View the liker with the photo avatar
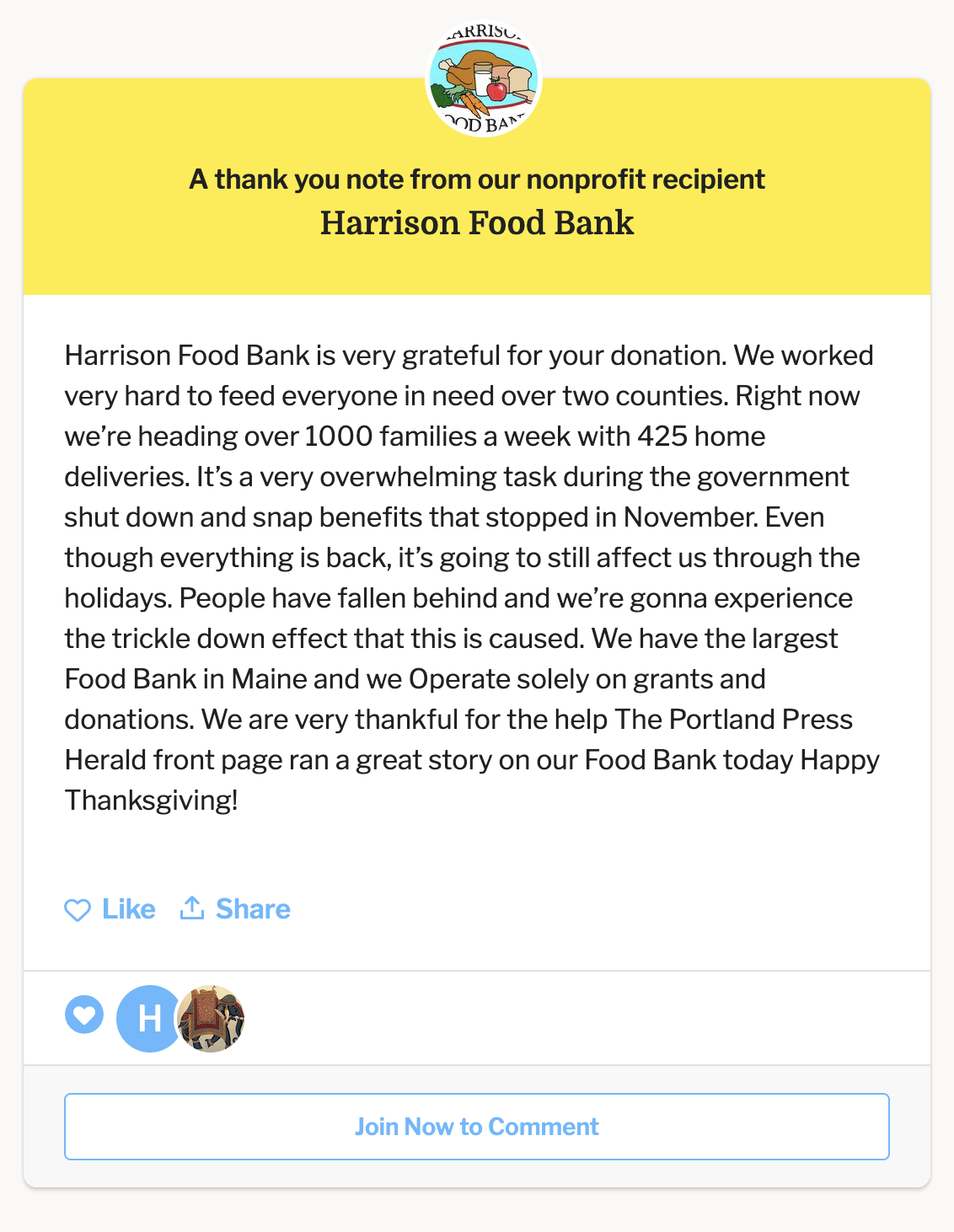Viewport: 954px width, 1232px height. coord(214,1018)
